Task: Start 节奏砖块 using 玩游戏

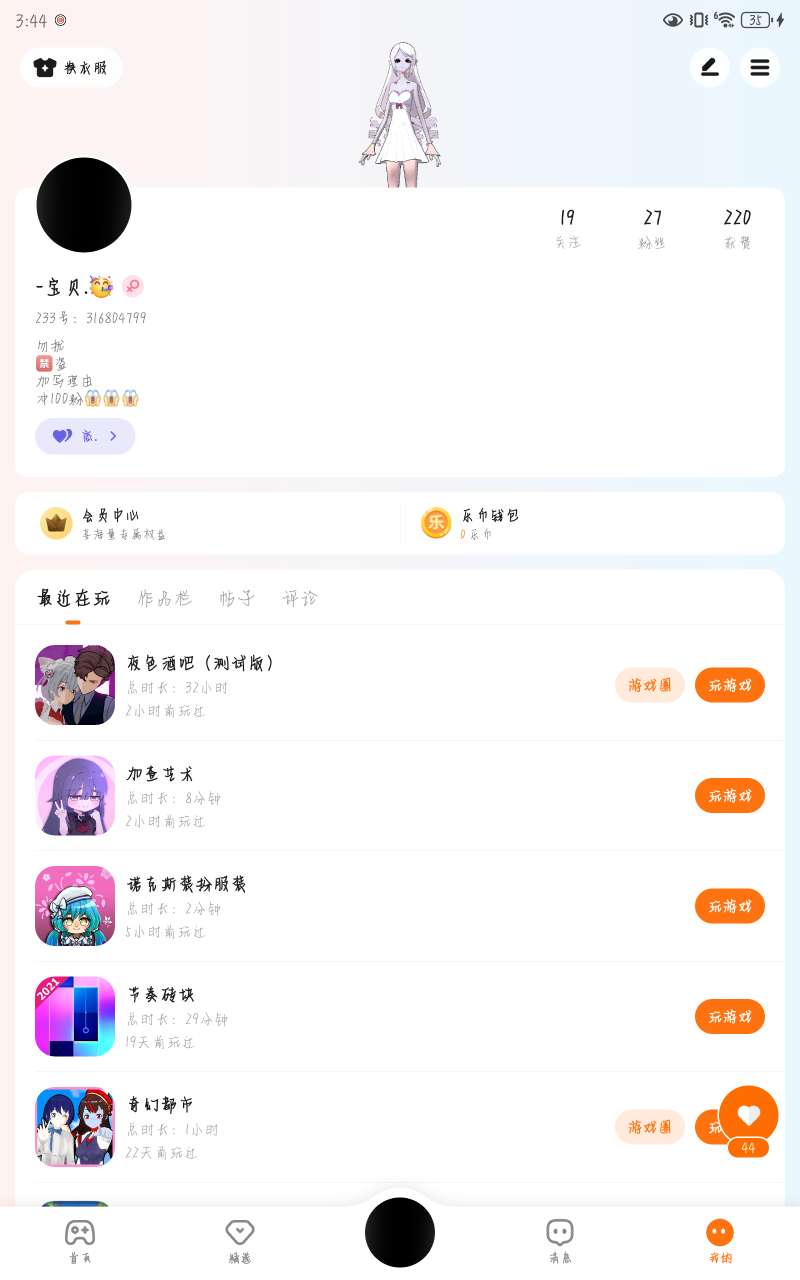Action: [730, 1017]
